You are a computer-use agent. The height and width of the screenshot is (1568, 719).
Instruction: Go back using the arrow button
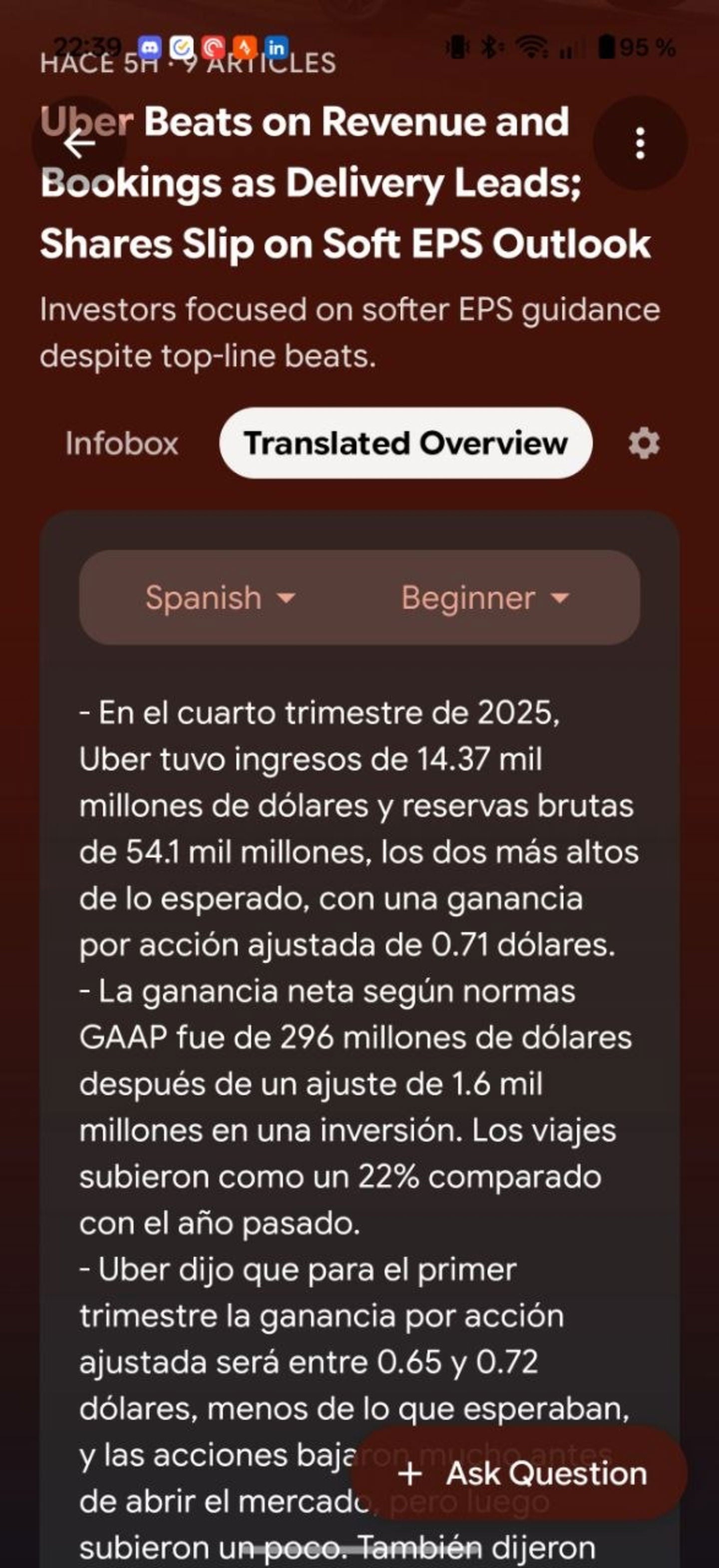(79, 144)
